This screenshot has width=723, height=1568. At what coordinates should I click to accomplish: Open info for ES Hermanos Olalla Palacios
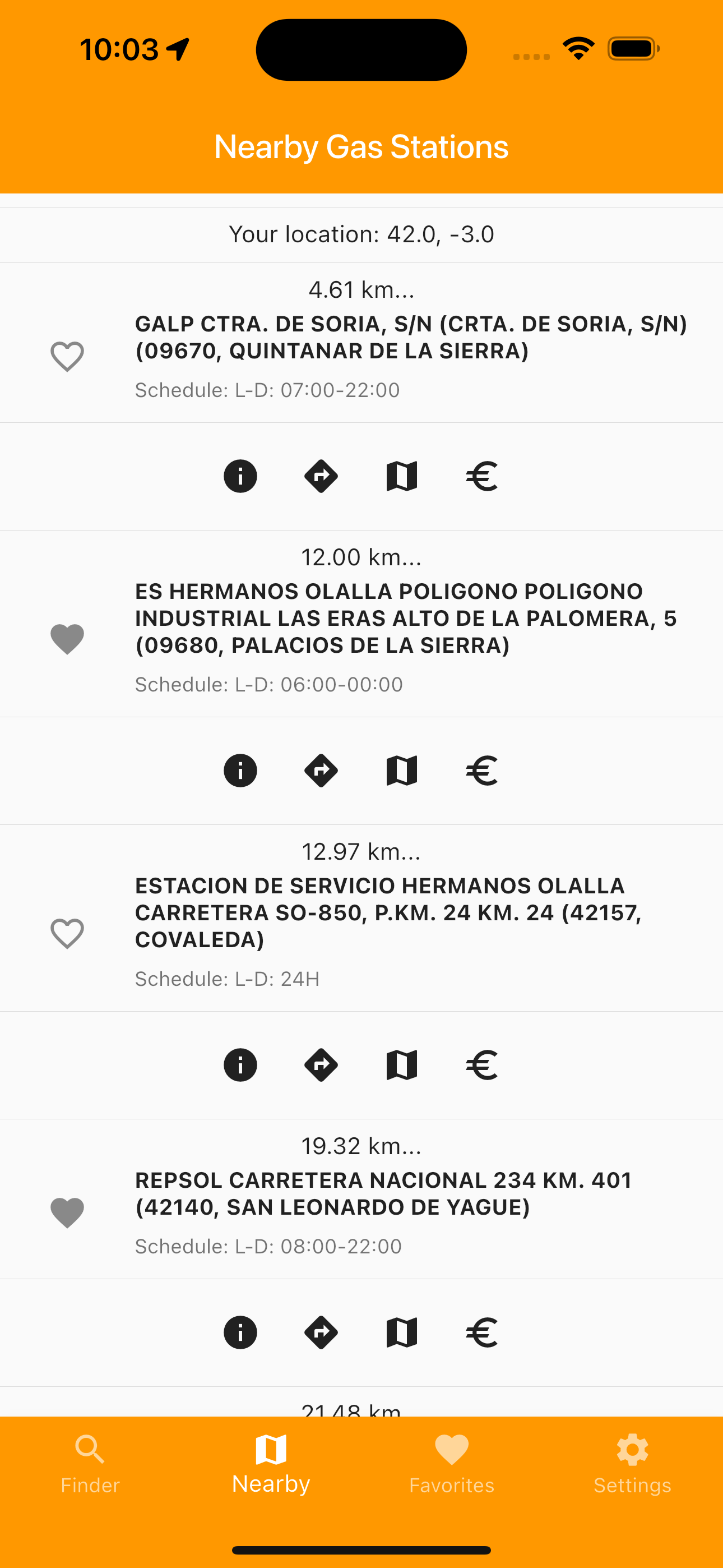click(240, 771)
